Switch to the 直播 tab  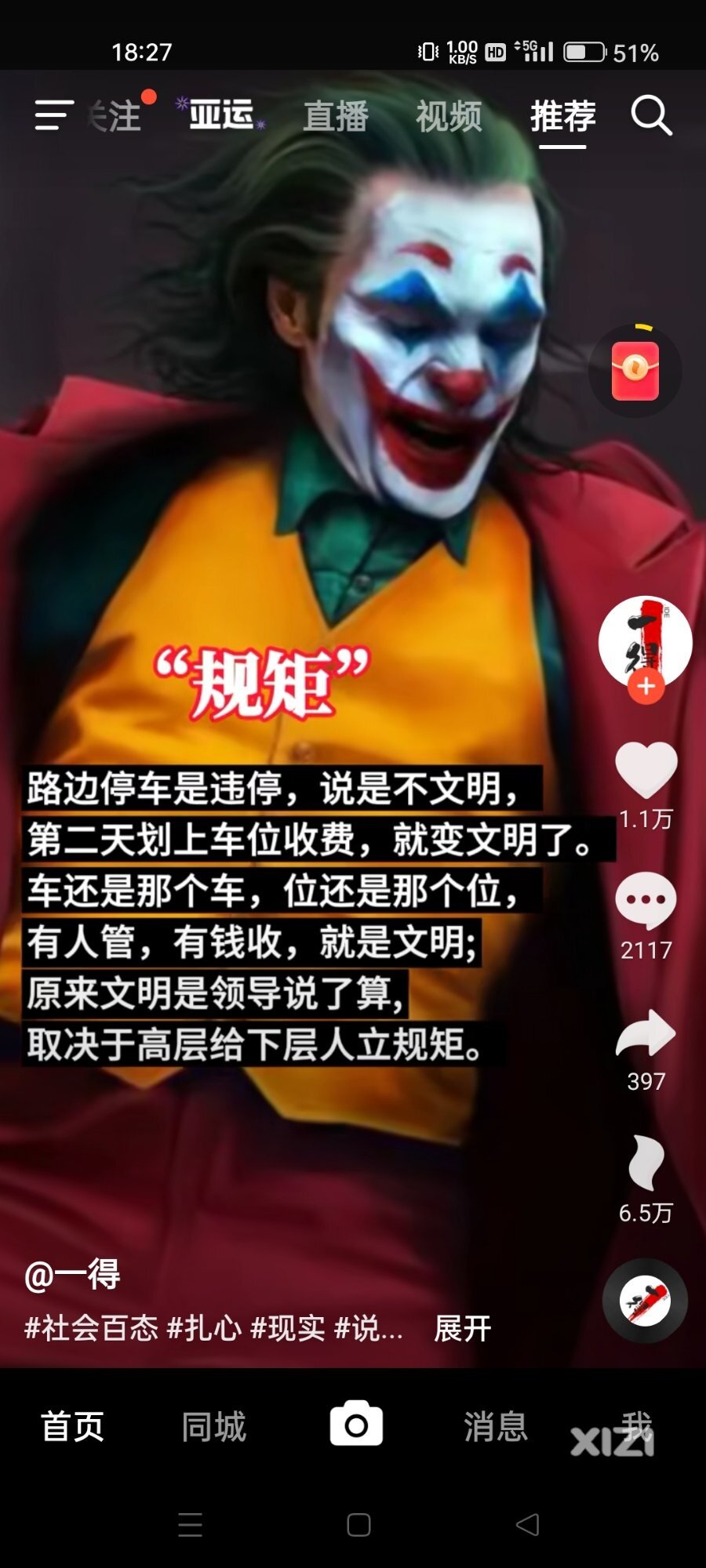(336, 117)
